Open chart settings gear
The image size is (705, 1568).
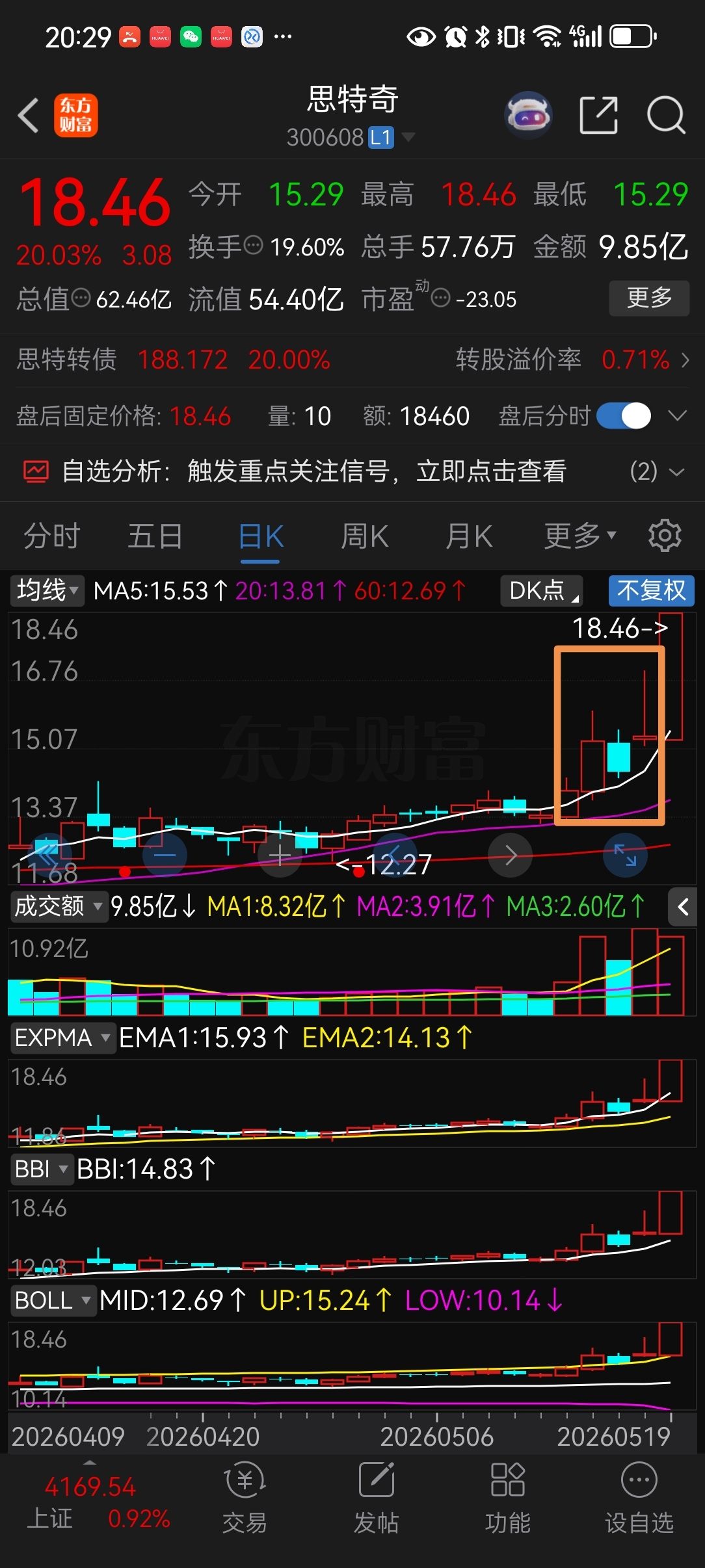tap(665, 536)
